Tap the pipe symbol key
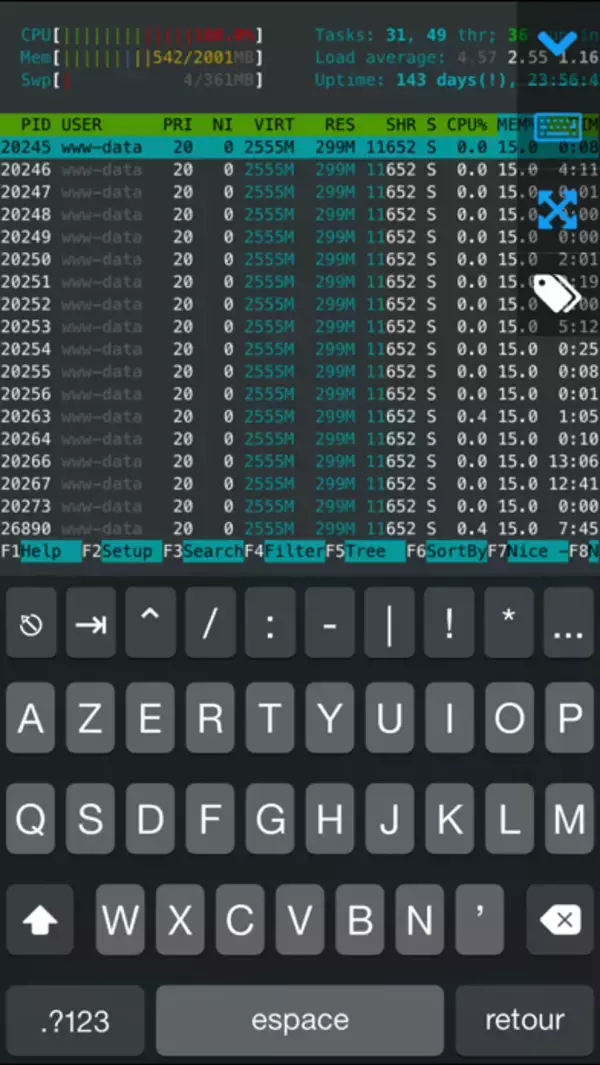The width and height of the screenshot is (600, 1065). pyautogui.click(x=390, y=623)
